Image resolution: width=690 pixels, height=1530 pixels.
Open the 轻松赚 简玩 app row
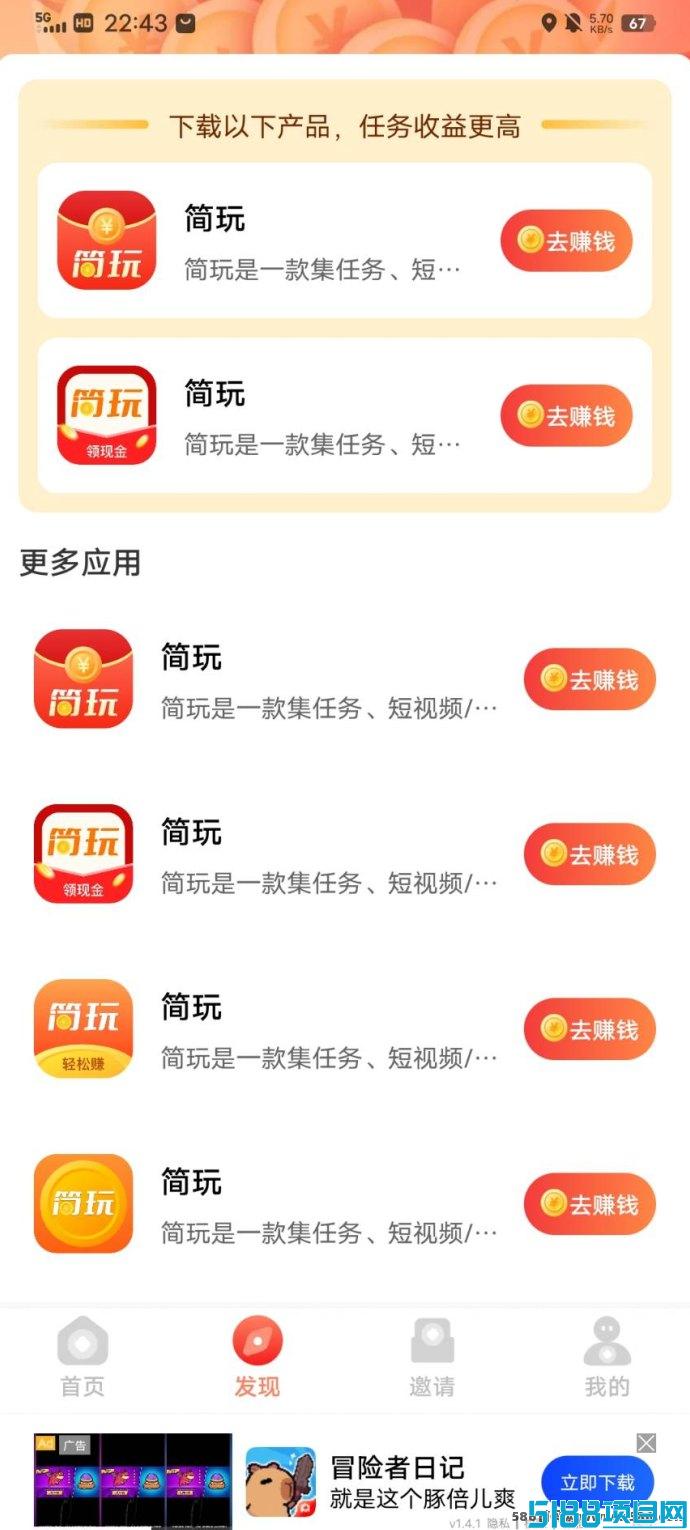click(345, 1029)
